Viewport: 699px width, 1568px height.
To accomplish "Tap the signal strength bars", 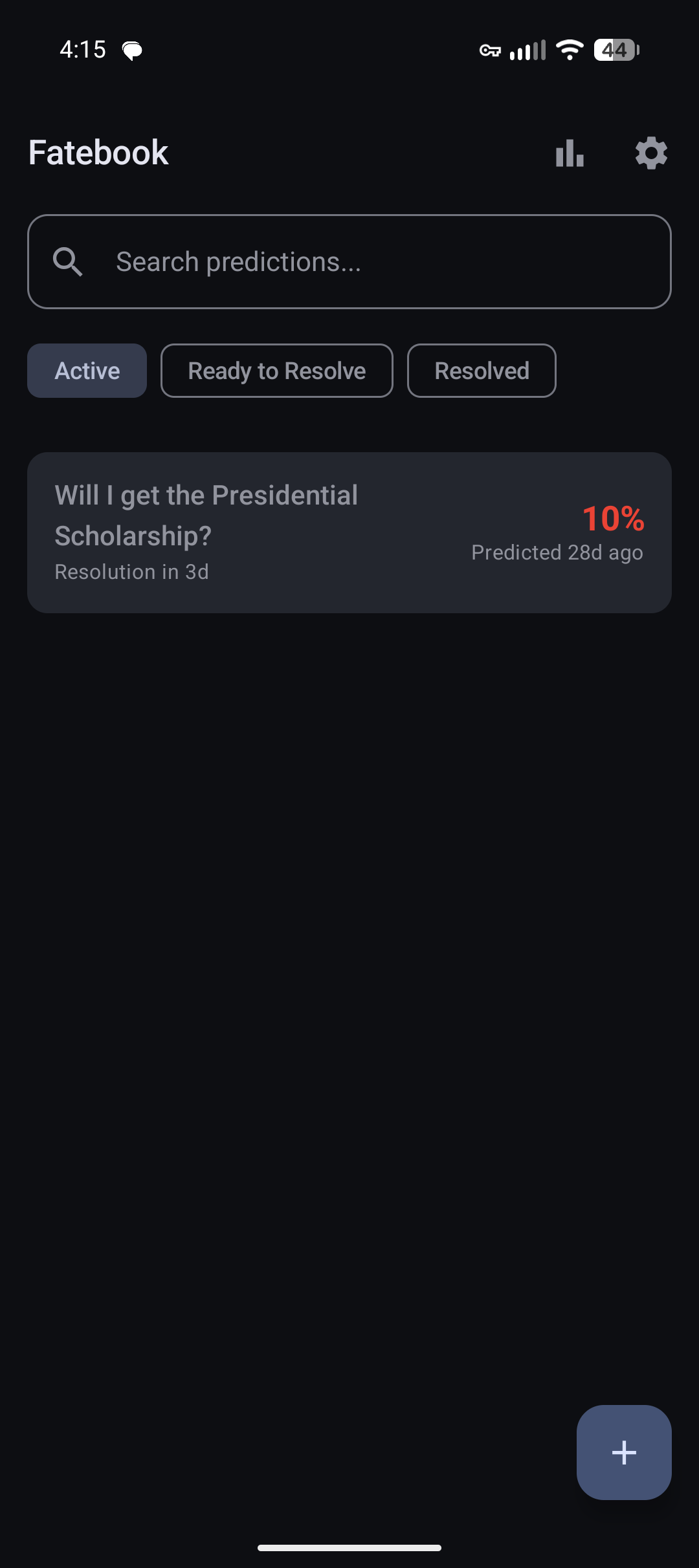I will (527, 50).
